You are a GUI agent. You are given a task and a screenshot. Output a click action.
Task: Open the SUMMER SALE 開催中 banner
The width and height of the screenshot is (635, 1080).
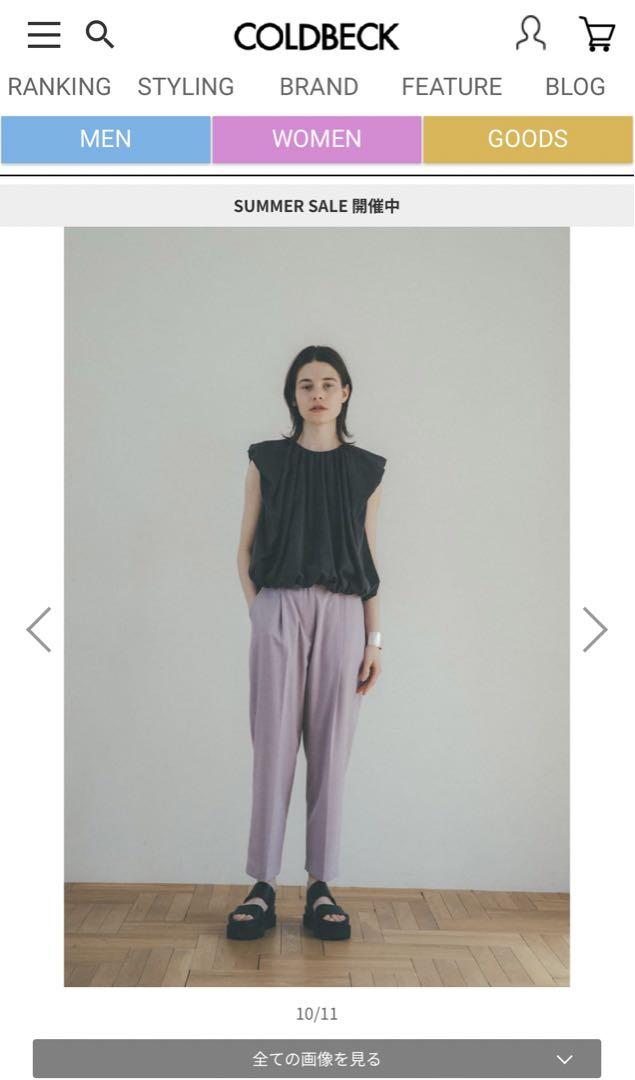point(317,206)
